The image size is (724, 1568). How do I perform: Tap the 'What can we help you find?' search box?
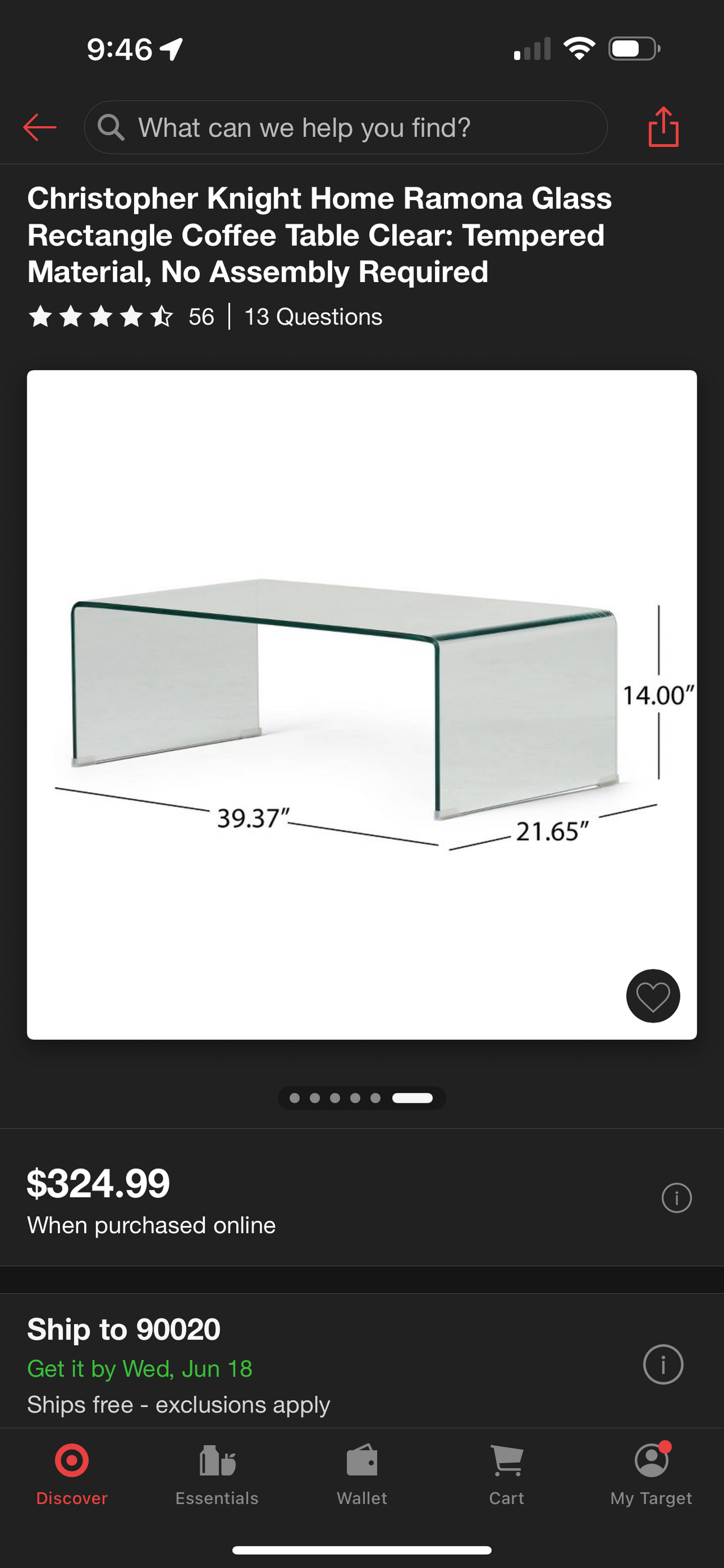pos(345,127)
